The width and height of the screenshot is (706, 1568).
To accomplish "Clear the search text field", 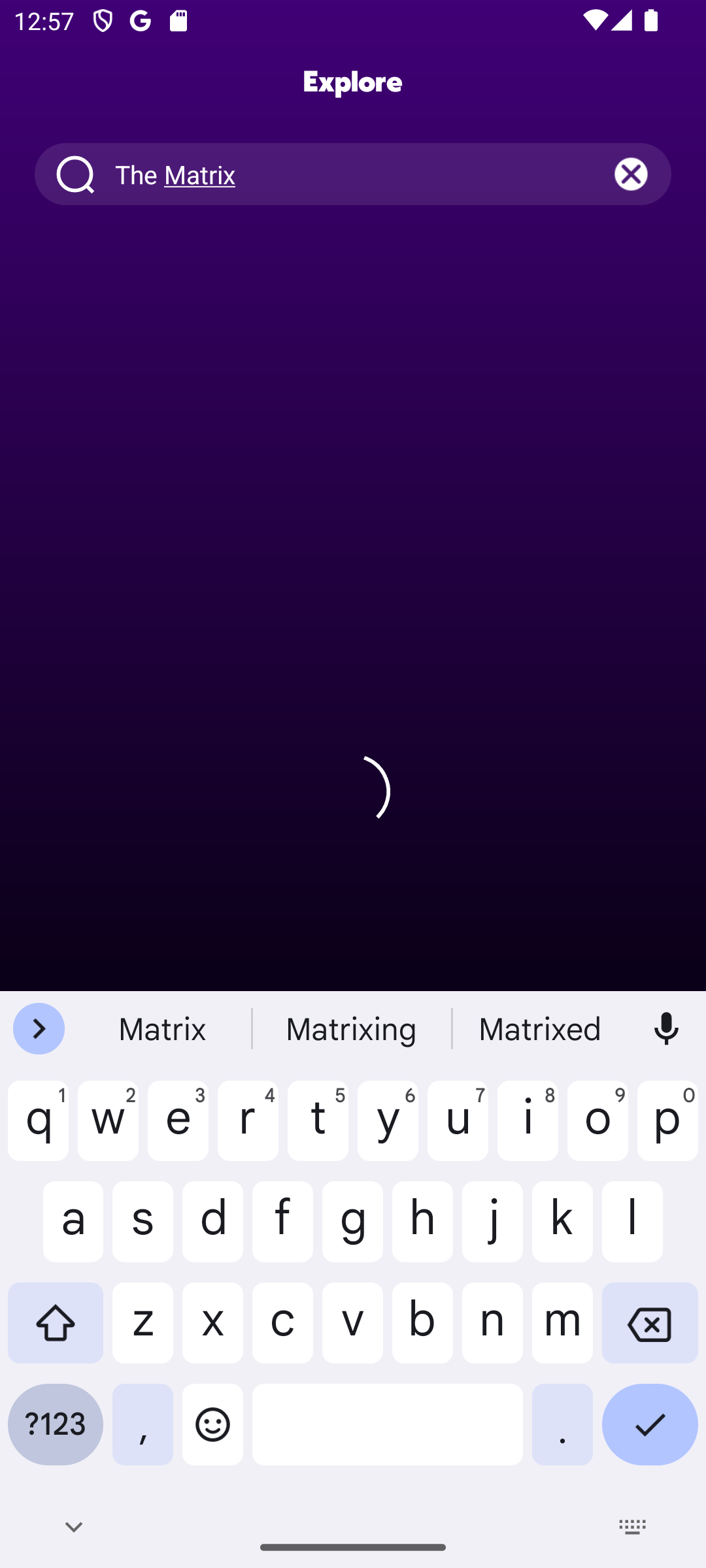I will [x=631, y=174].
